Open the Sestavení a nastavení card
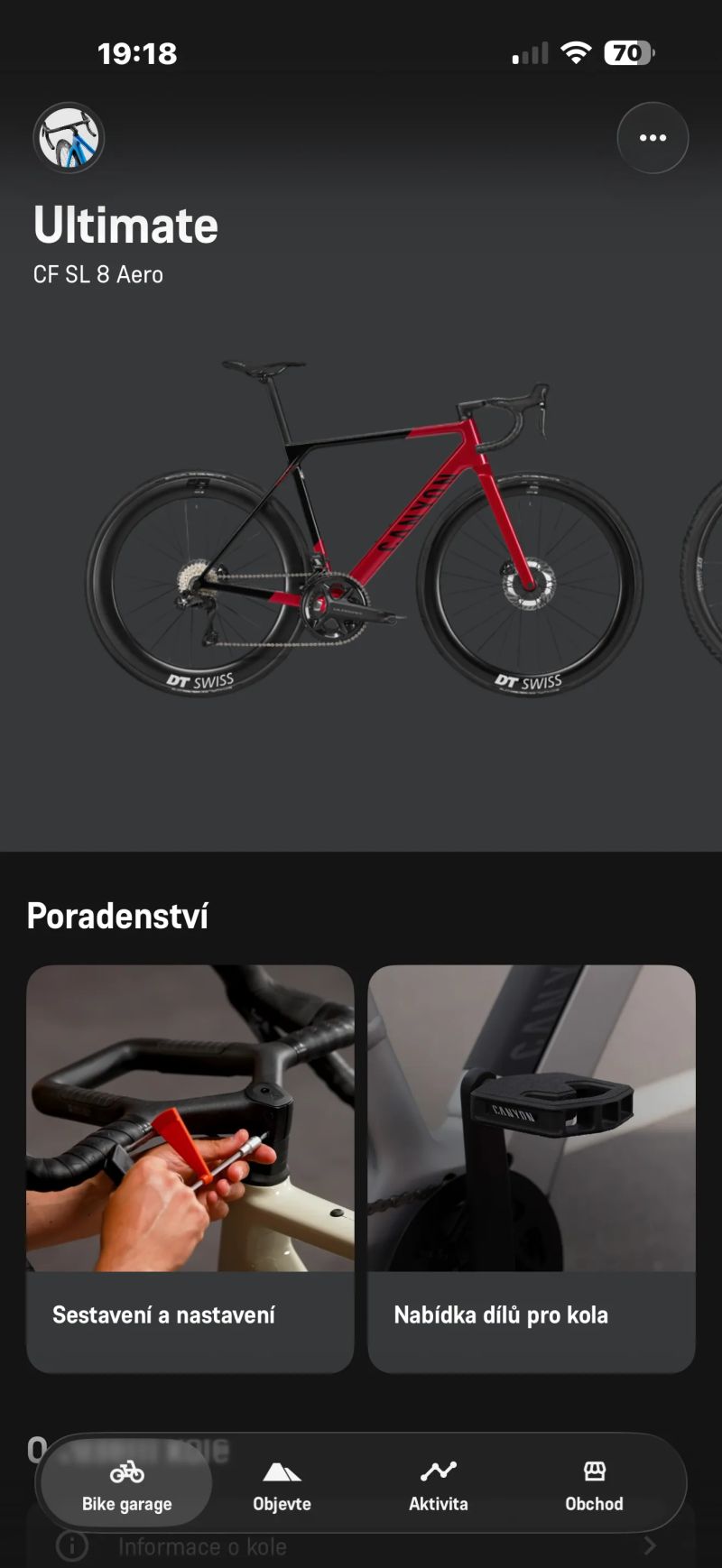Screen dimensions: 722x1568 point(190,1167)
